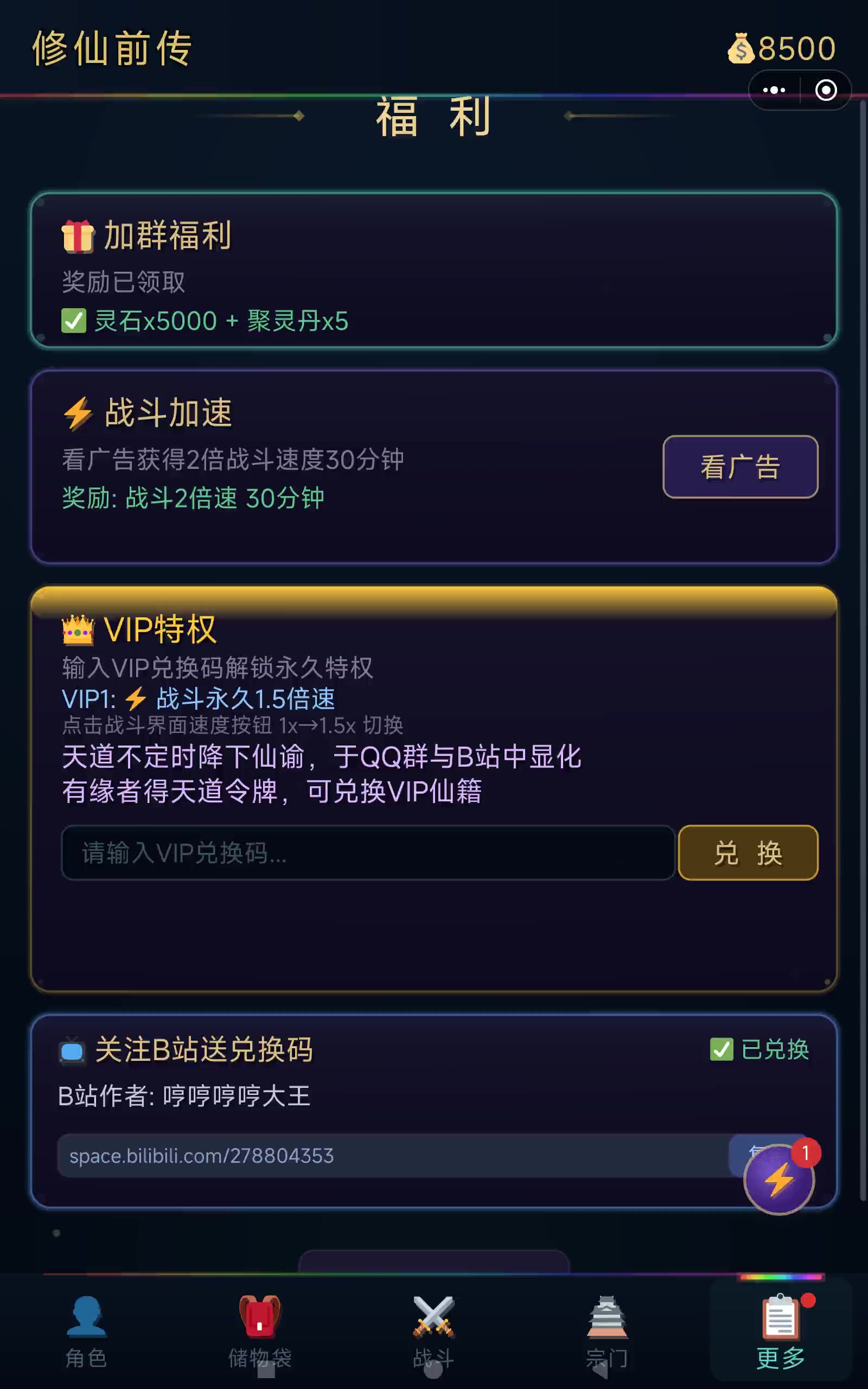Screen dimensions: 868x1389
Task: Close the mini program via the circle icon
Action: coord(826,90)
